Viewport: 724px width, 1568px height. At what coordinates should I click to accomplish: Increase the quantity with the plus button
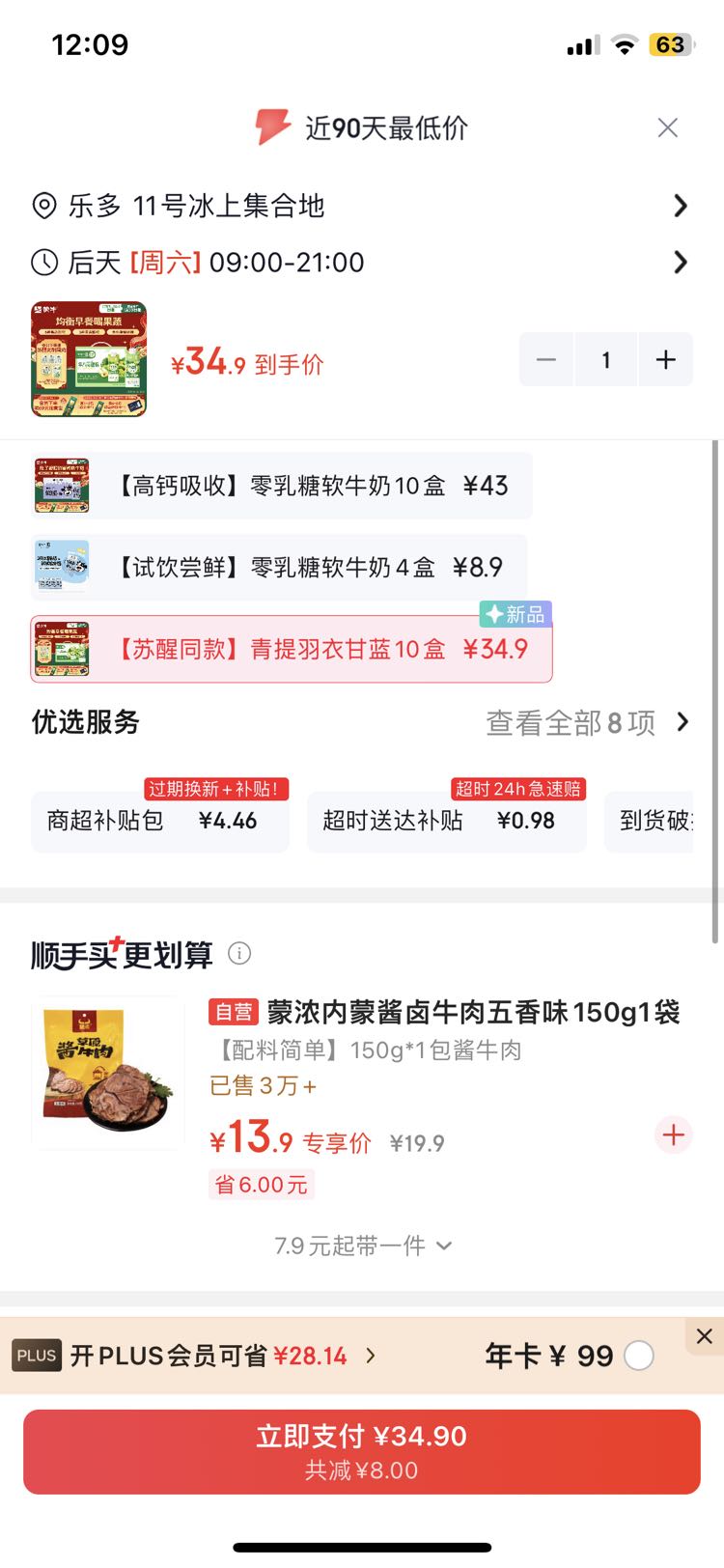click(666, 360)
